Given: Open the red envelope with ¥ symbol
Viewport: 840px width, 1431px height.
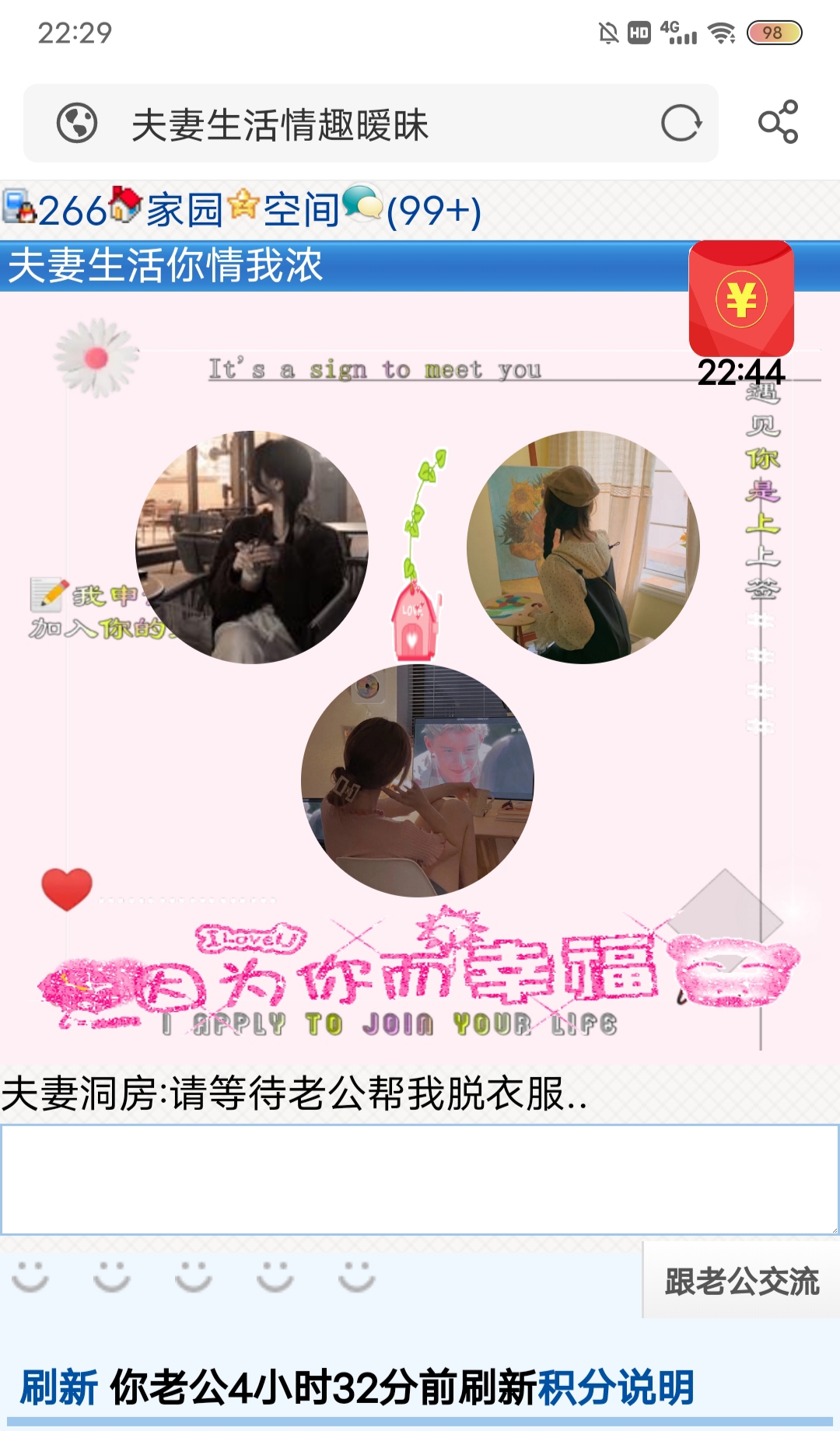Looking at the screenshot, I should pos(741,299).
